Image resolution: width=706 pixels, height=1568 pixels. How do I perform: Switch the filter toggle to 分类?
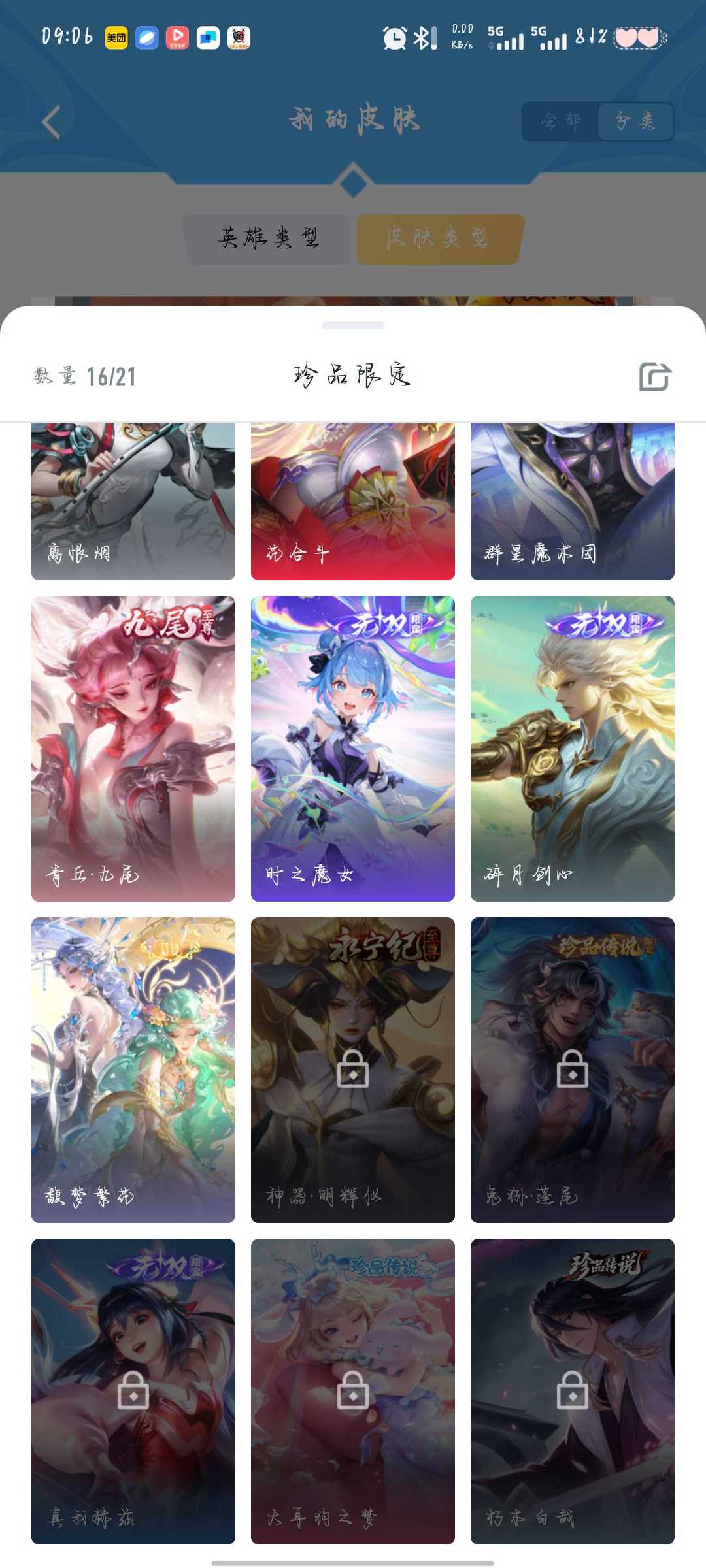pos(635,121)
